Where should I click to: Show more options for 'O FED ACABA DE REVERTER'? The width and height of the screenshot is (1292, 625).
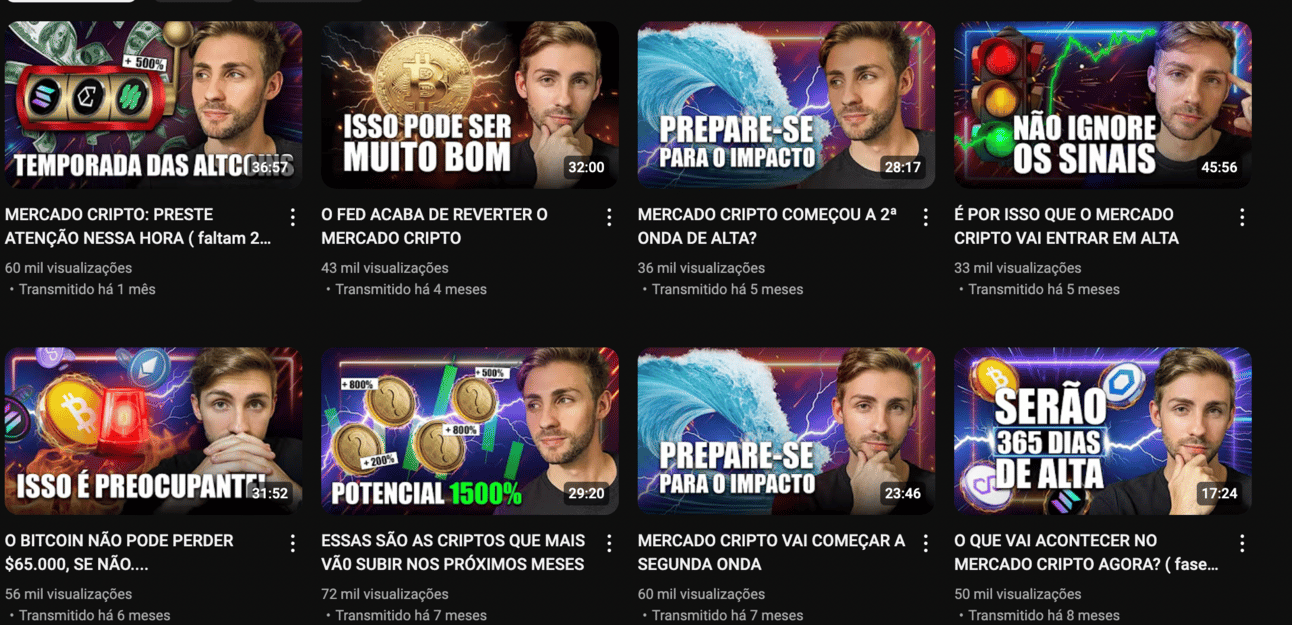point(609,217)
